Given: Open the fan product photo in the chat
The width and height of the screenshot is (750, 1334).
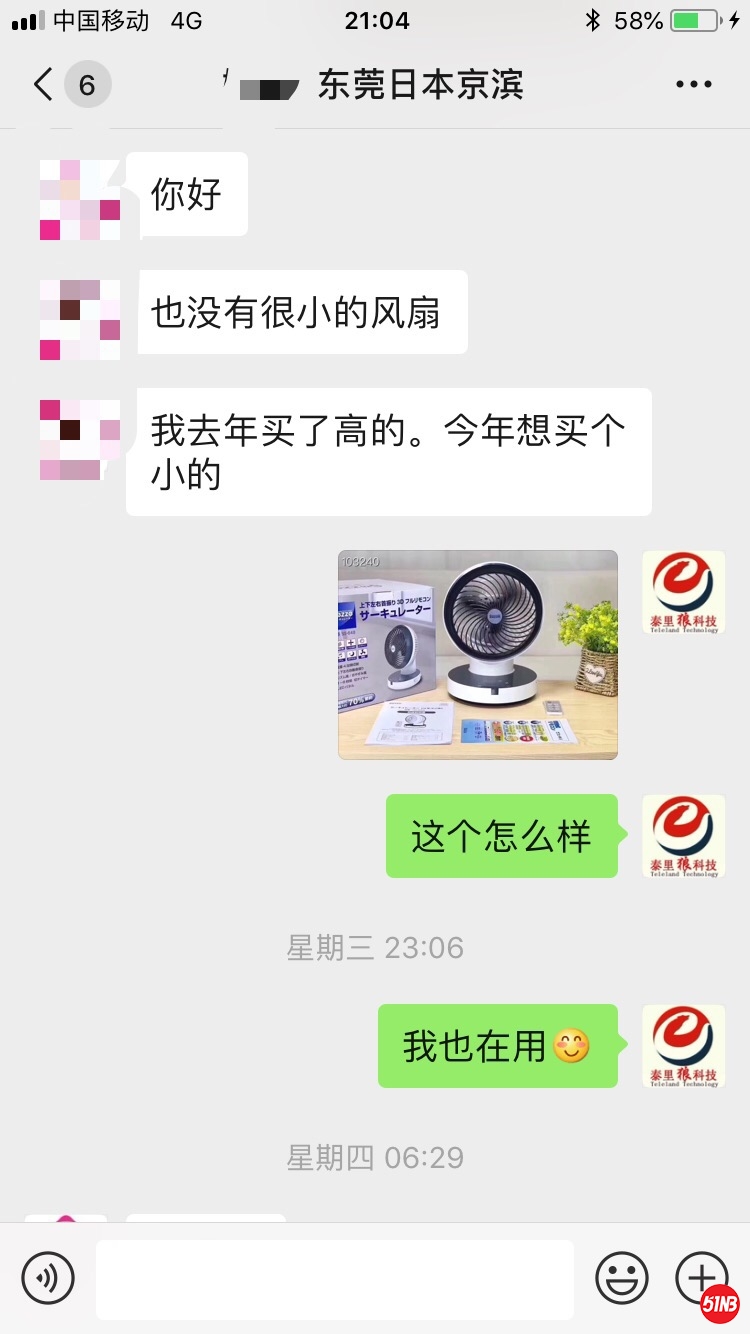Looking at the screenshot, I should click(x=477, y=655).
